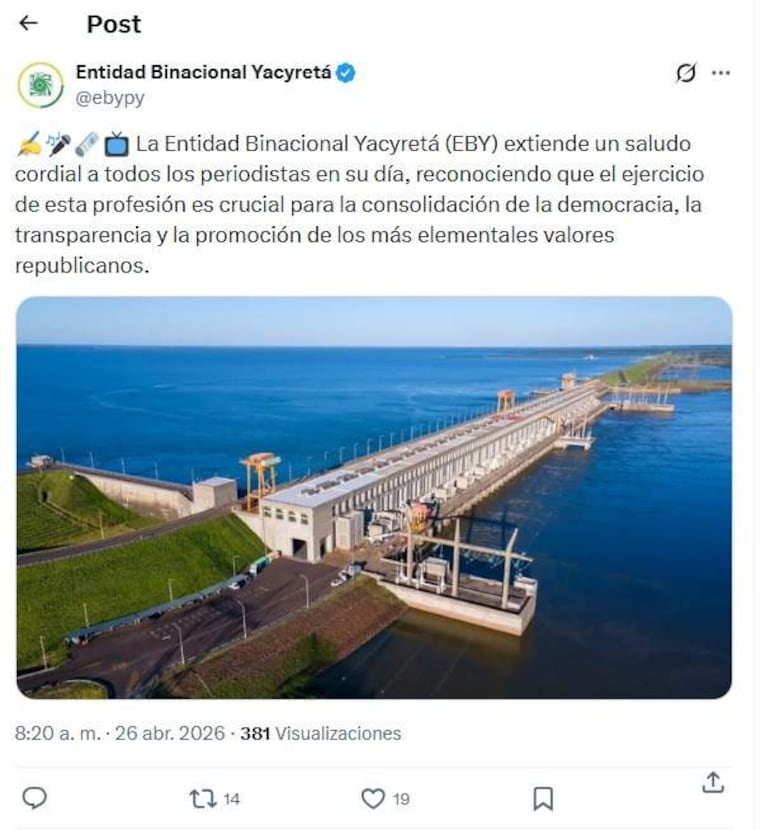Repost the journalists' day greeting

pyautogui.click(x=202, y=798)
